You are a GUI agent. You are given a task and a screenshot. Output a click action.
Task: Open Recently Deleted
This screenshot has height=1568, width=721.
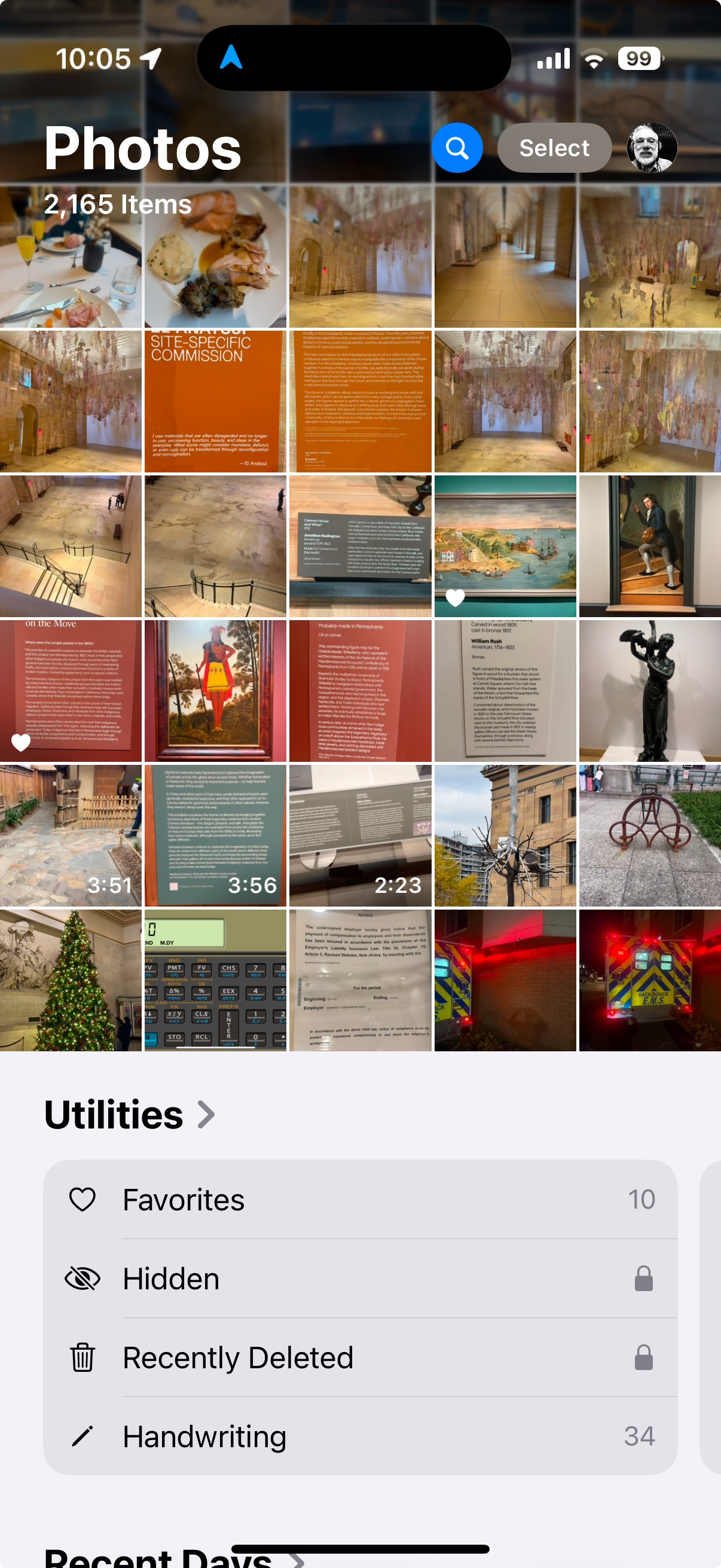click(x=360, y=1357)
